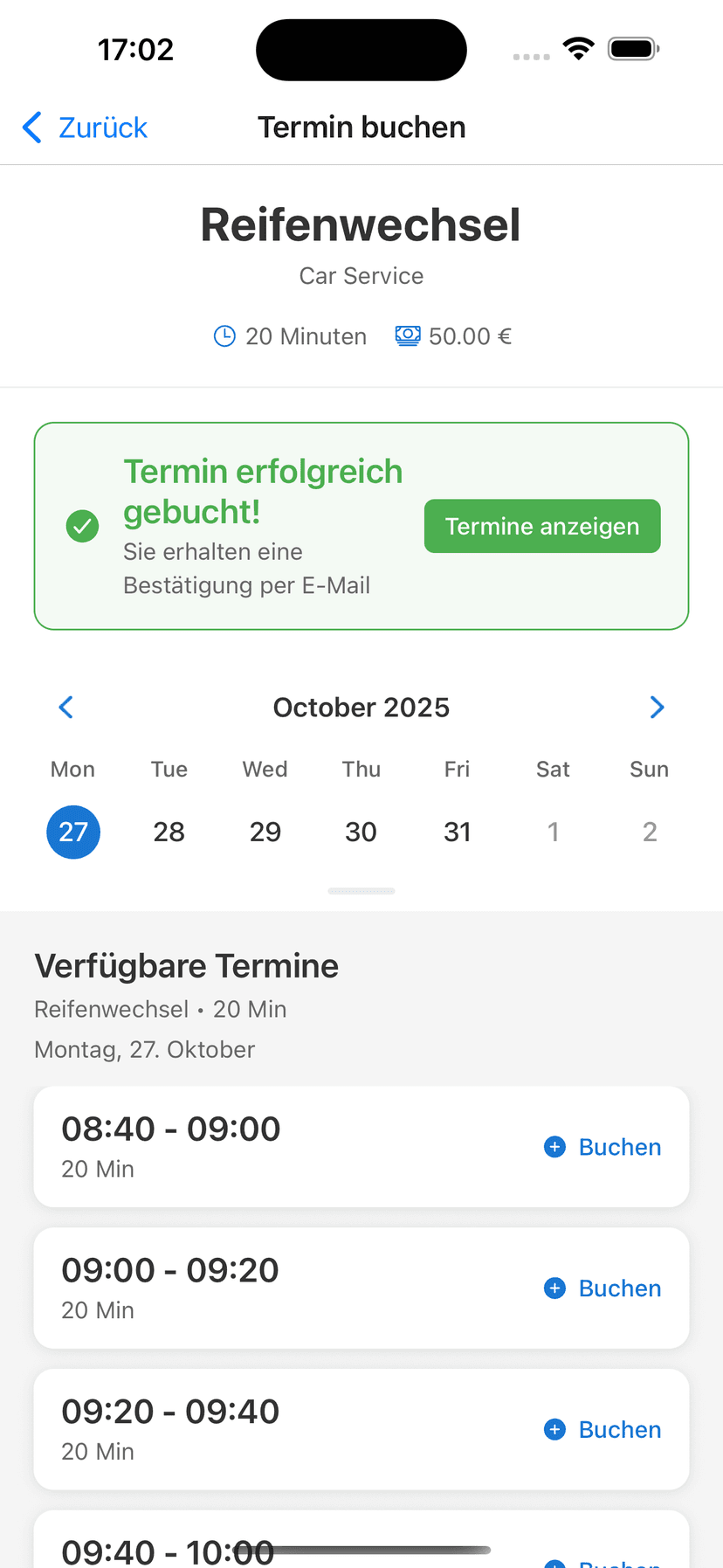This screenshot has width=723, height=1568.
Task: Book the 08:40 - 09:00 appointment
Action: pos(620,1146)
